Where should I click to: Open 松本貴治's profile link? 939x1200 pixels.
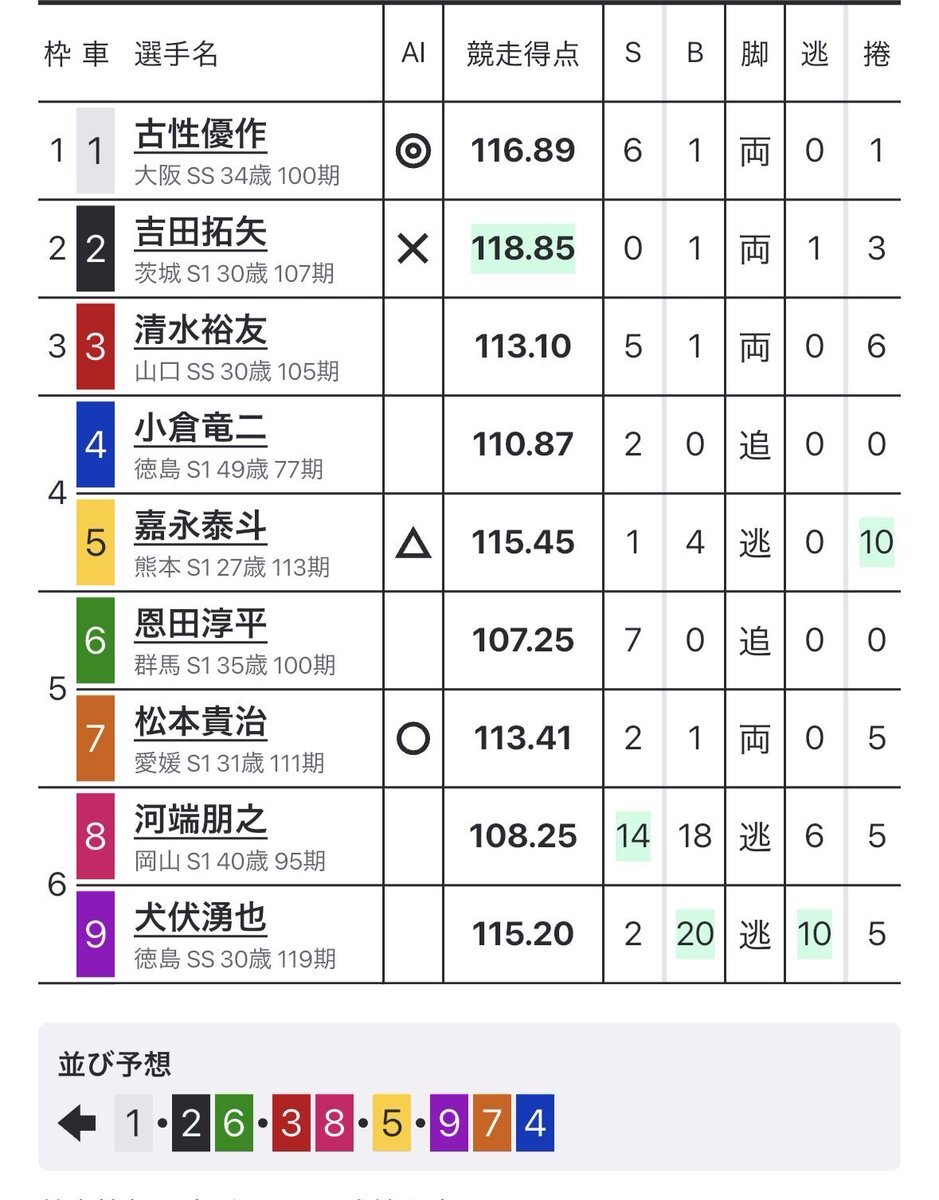tap(200, 723)
